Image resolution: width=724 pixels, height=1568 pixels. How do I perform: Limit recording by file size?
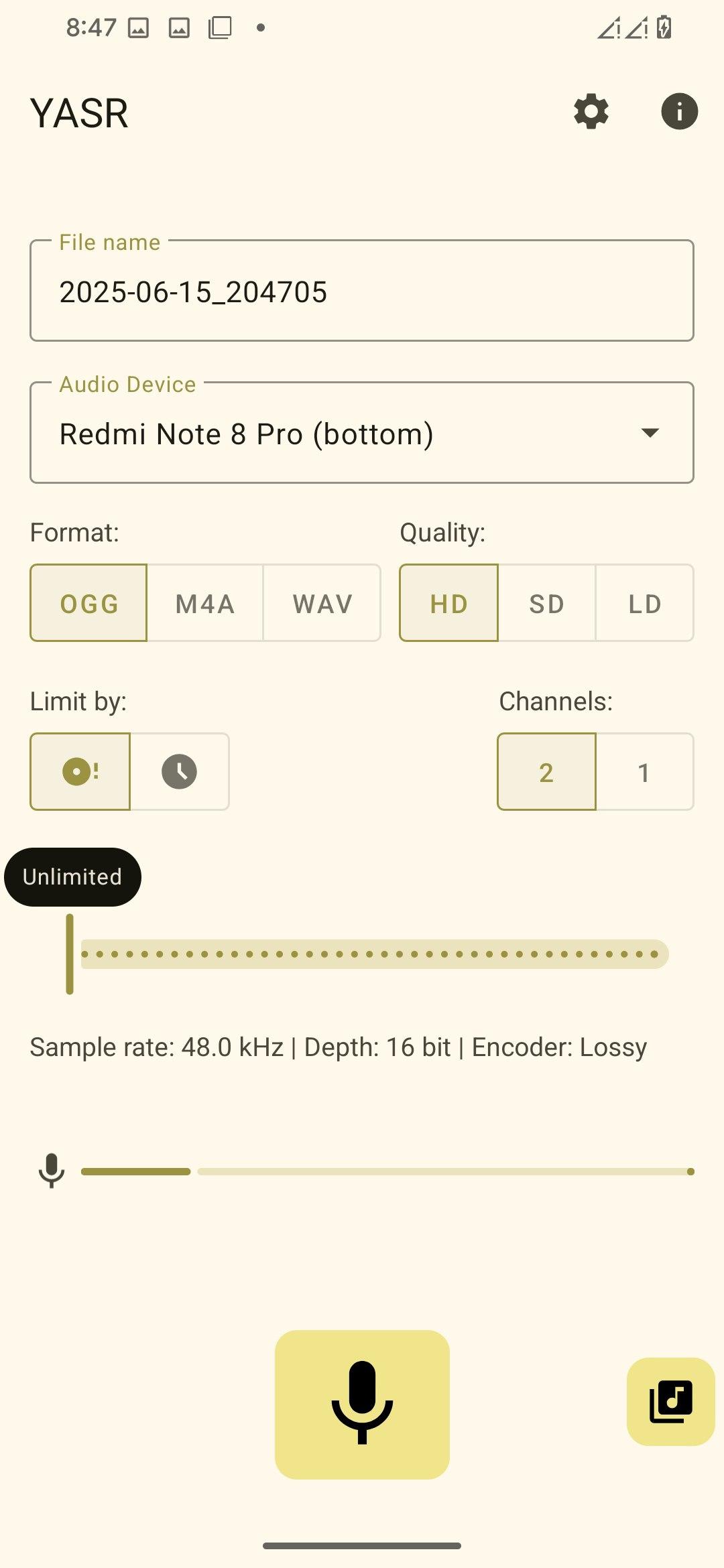[x=80, y=772]
